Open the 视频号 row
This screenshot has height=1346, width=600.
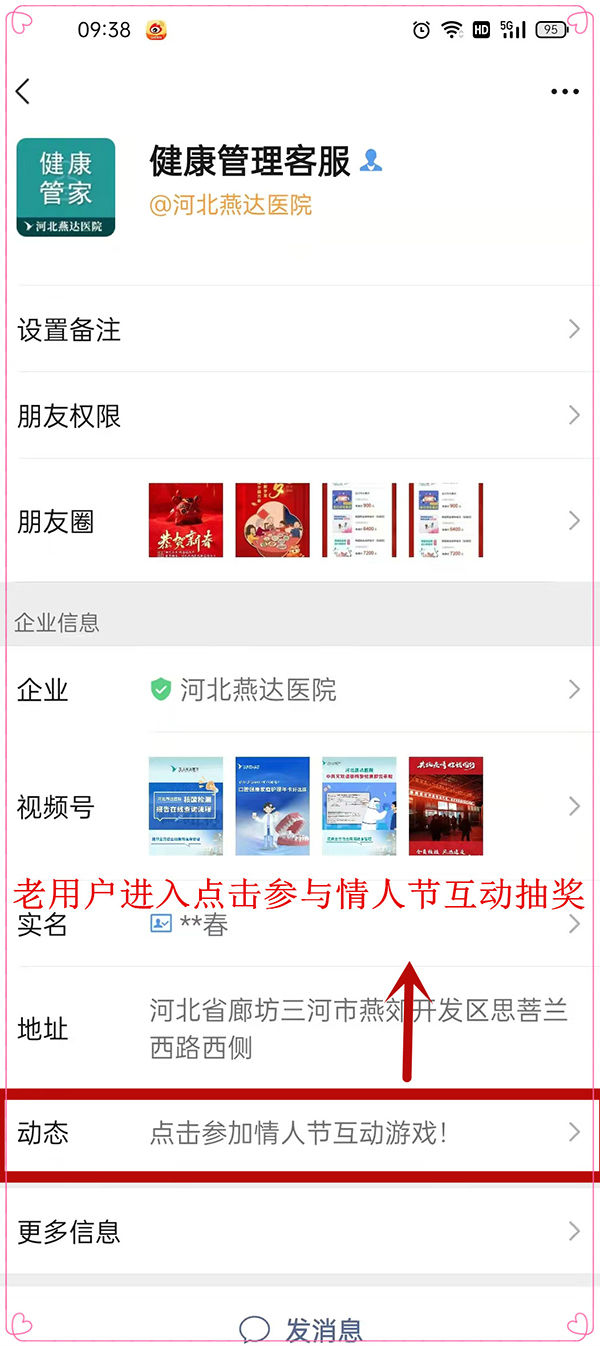click(x=300, y=807)
